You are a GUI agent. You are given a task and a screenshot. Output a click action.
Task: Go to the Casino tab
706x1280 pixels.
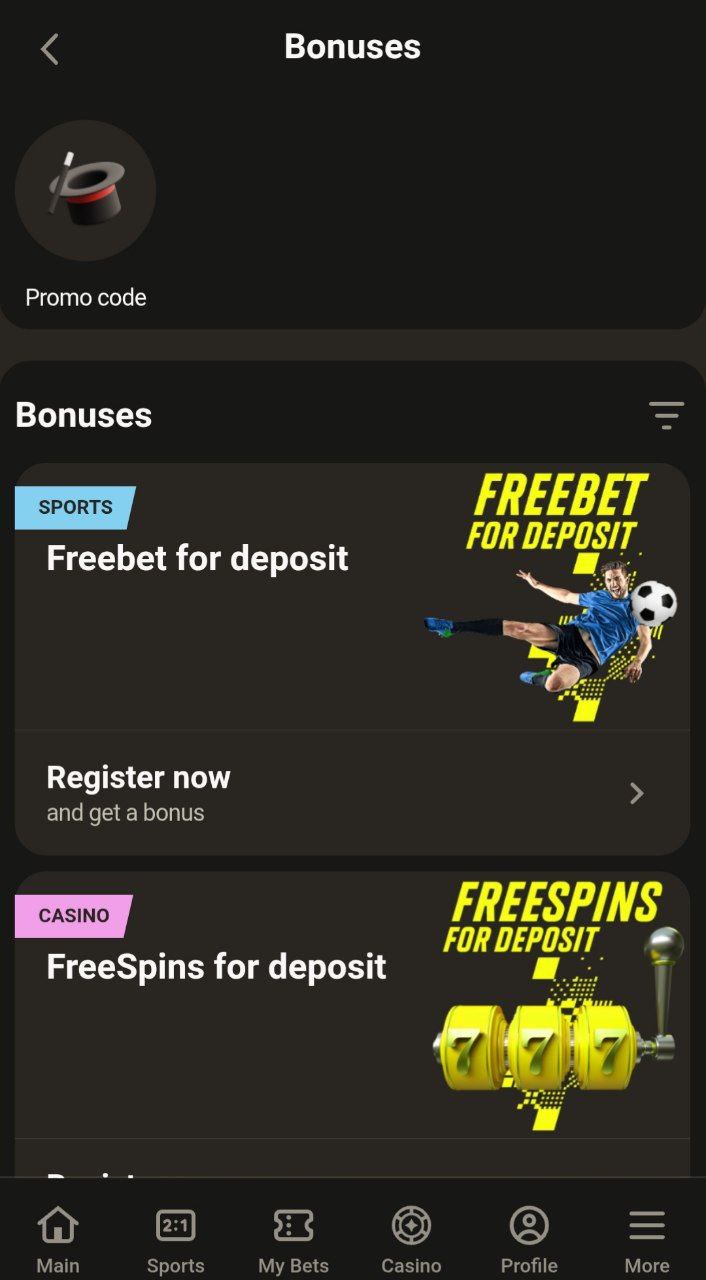(411, 1240)
